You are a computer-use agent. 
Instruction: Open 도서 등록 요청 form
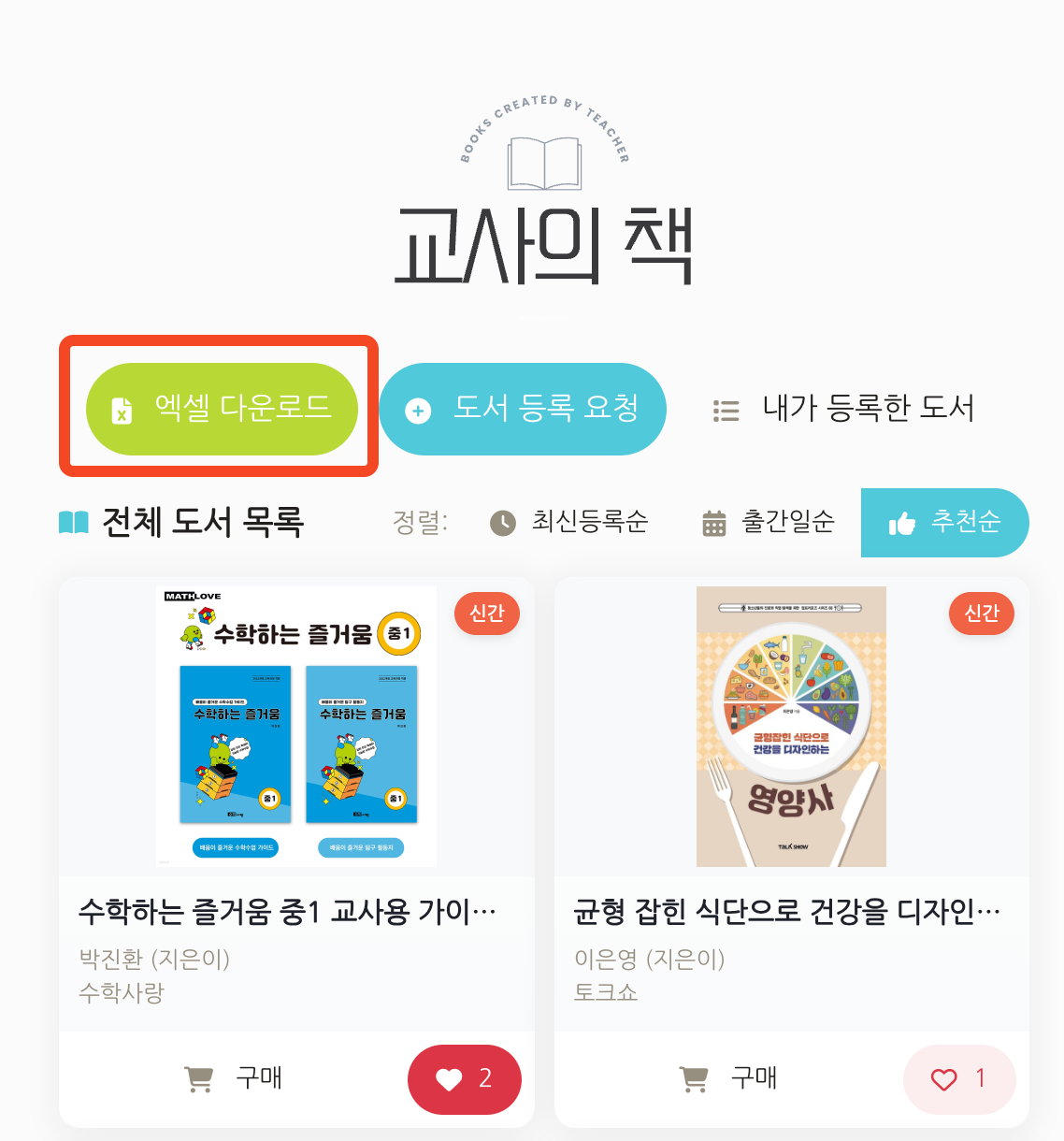click(523, 409)
